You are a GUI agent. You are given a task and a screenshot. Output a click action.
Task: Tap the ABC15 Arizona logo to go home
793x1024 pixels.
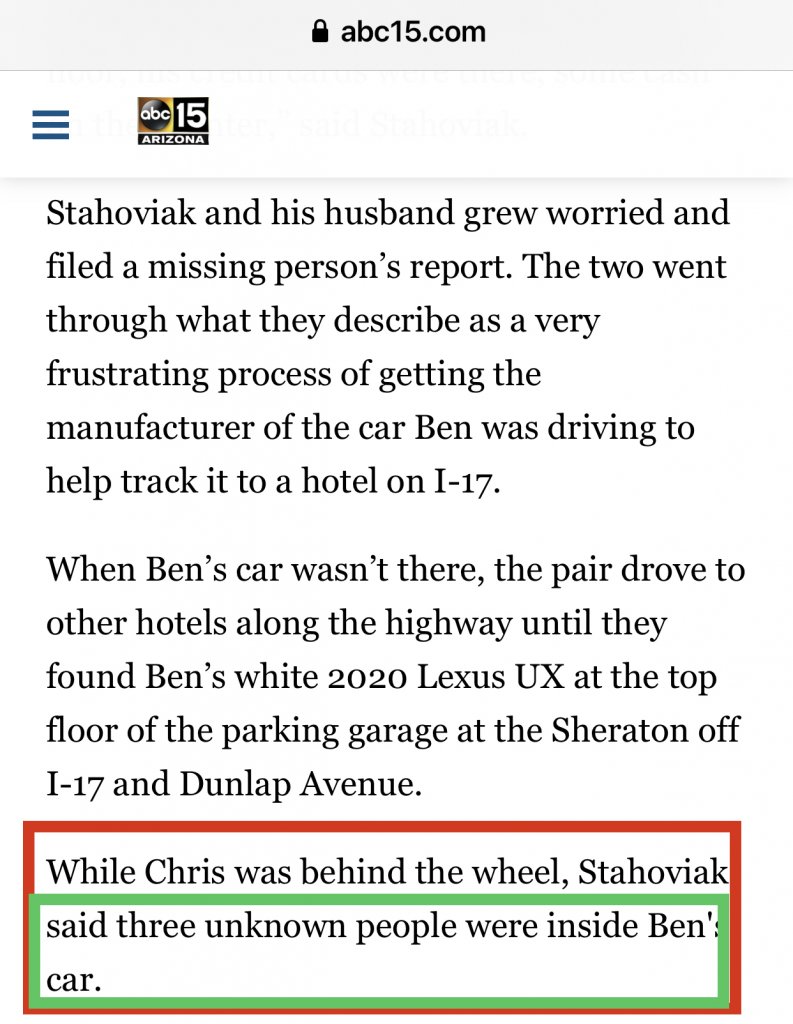[x=173, y=122]
